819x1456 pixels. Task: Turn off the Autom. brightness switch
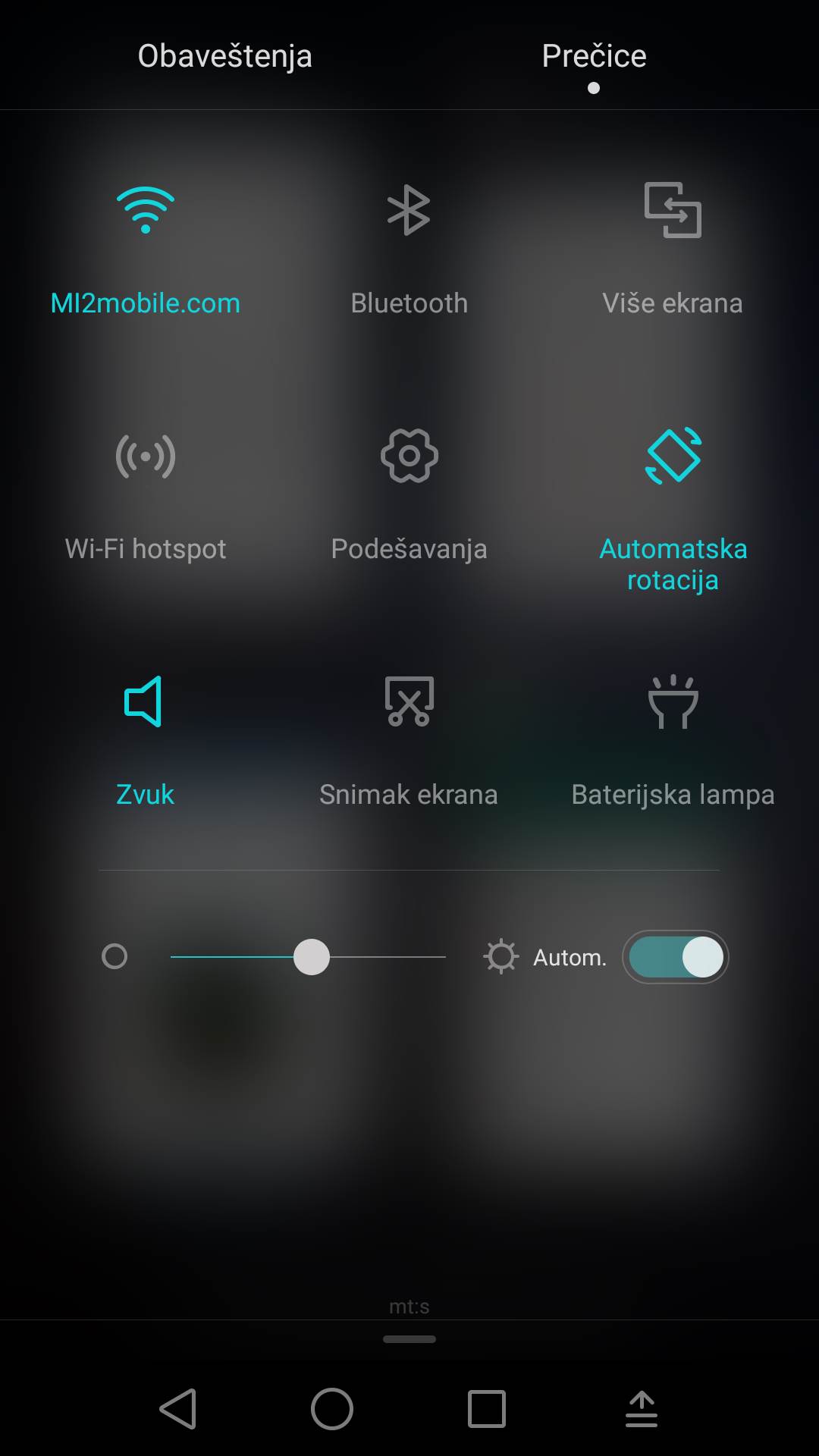(676, 957)
